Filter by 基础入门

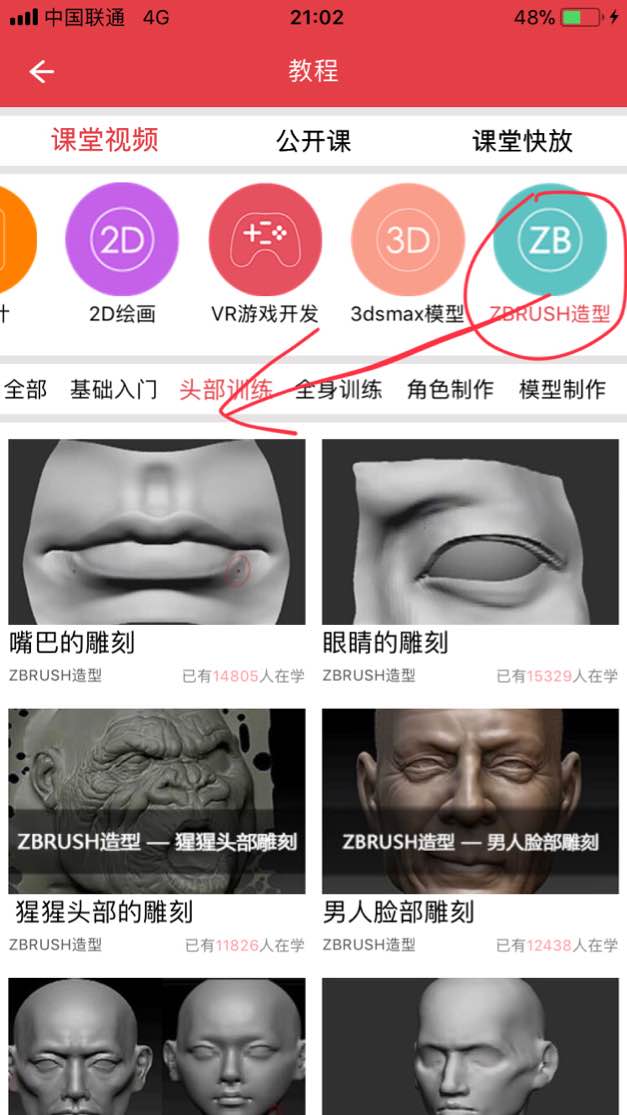(113, 389)
